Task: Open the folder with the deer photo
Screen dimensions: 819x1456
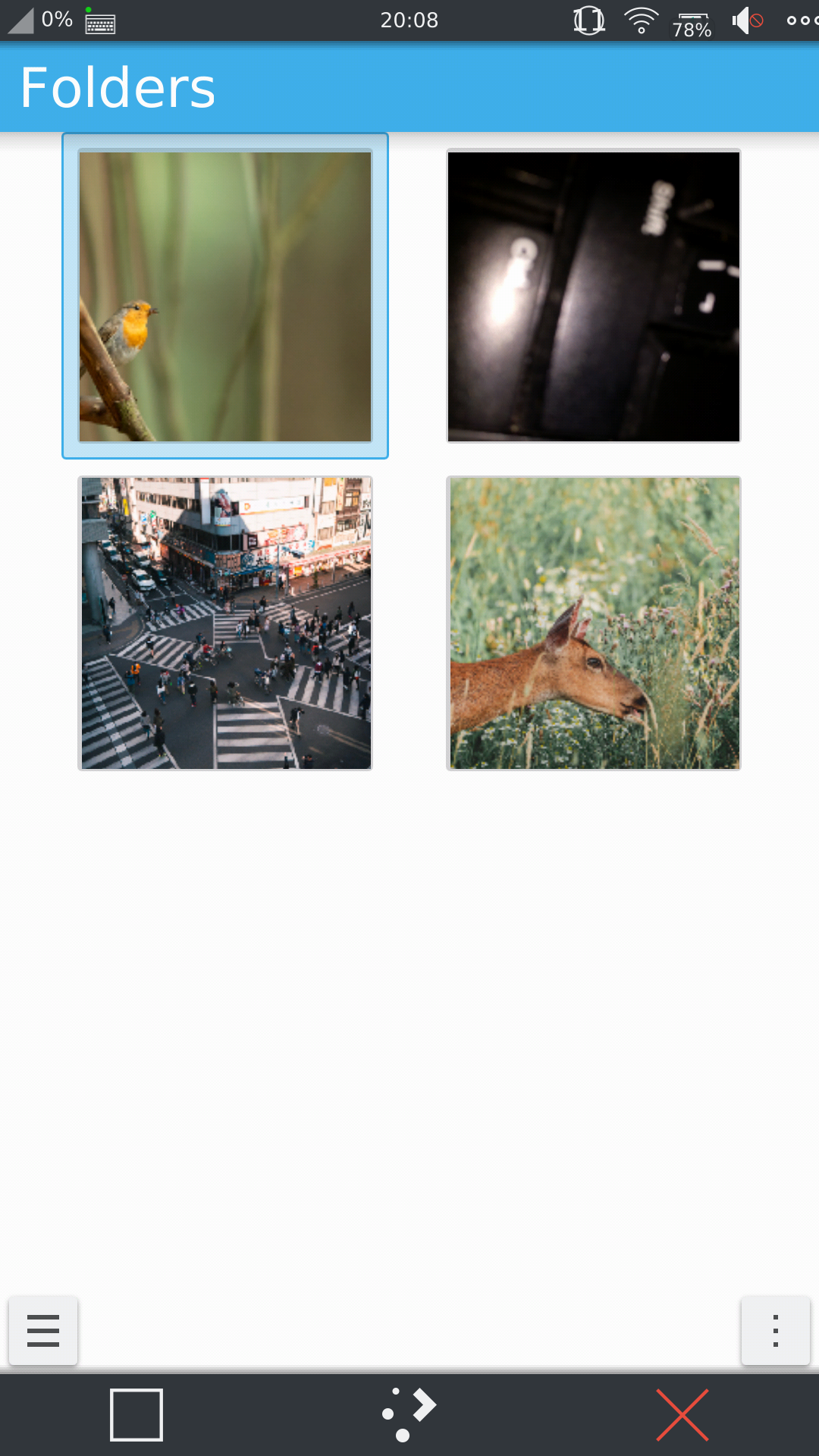Action: coord(594,623)
